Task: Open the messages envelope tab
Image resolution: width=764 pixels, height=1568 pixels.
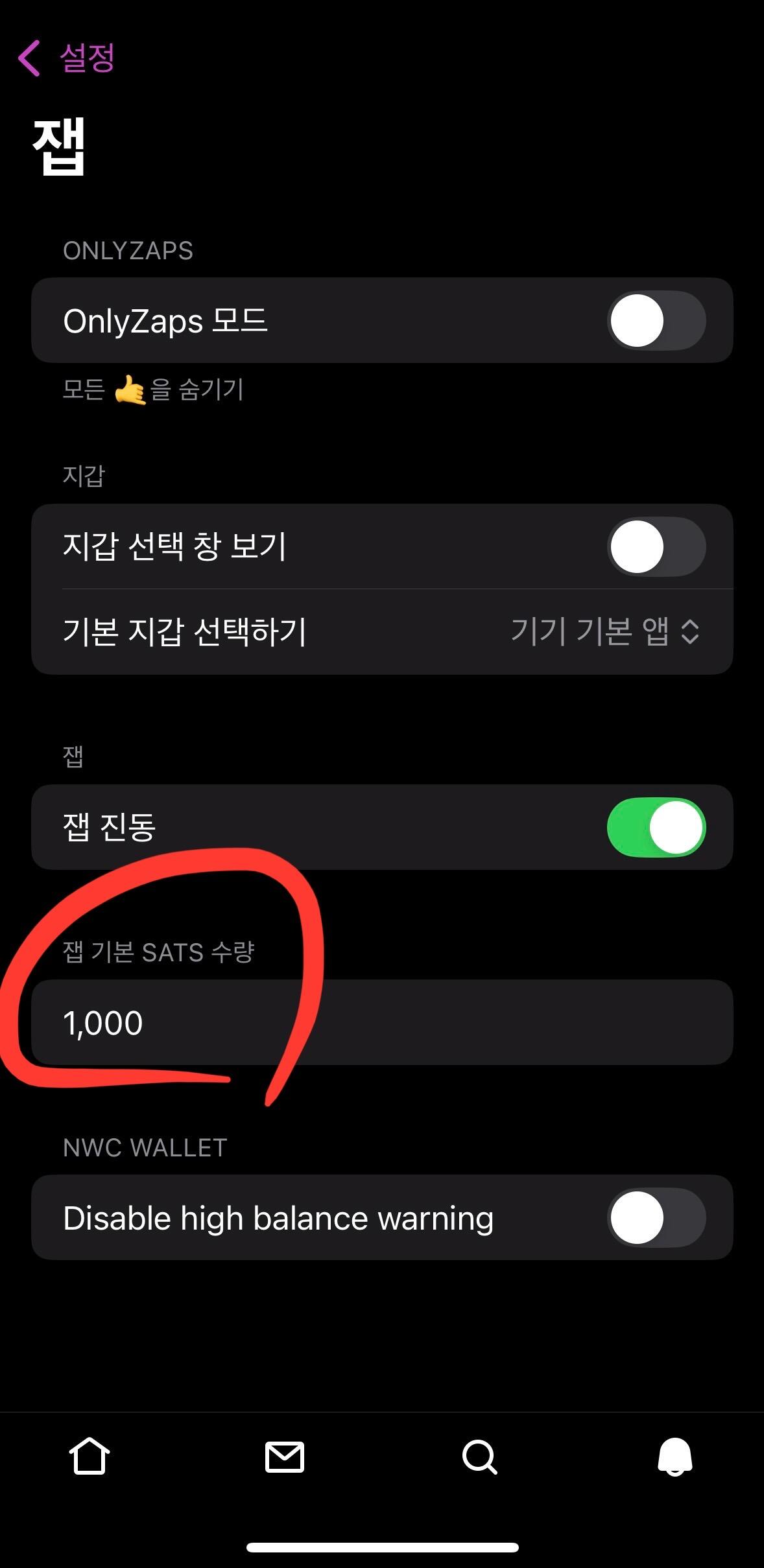Action: pyautogui.click(x=285, y=1457)
